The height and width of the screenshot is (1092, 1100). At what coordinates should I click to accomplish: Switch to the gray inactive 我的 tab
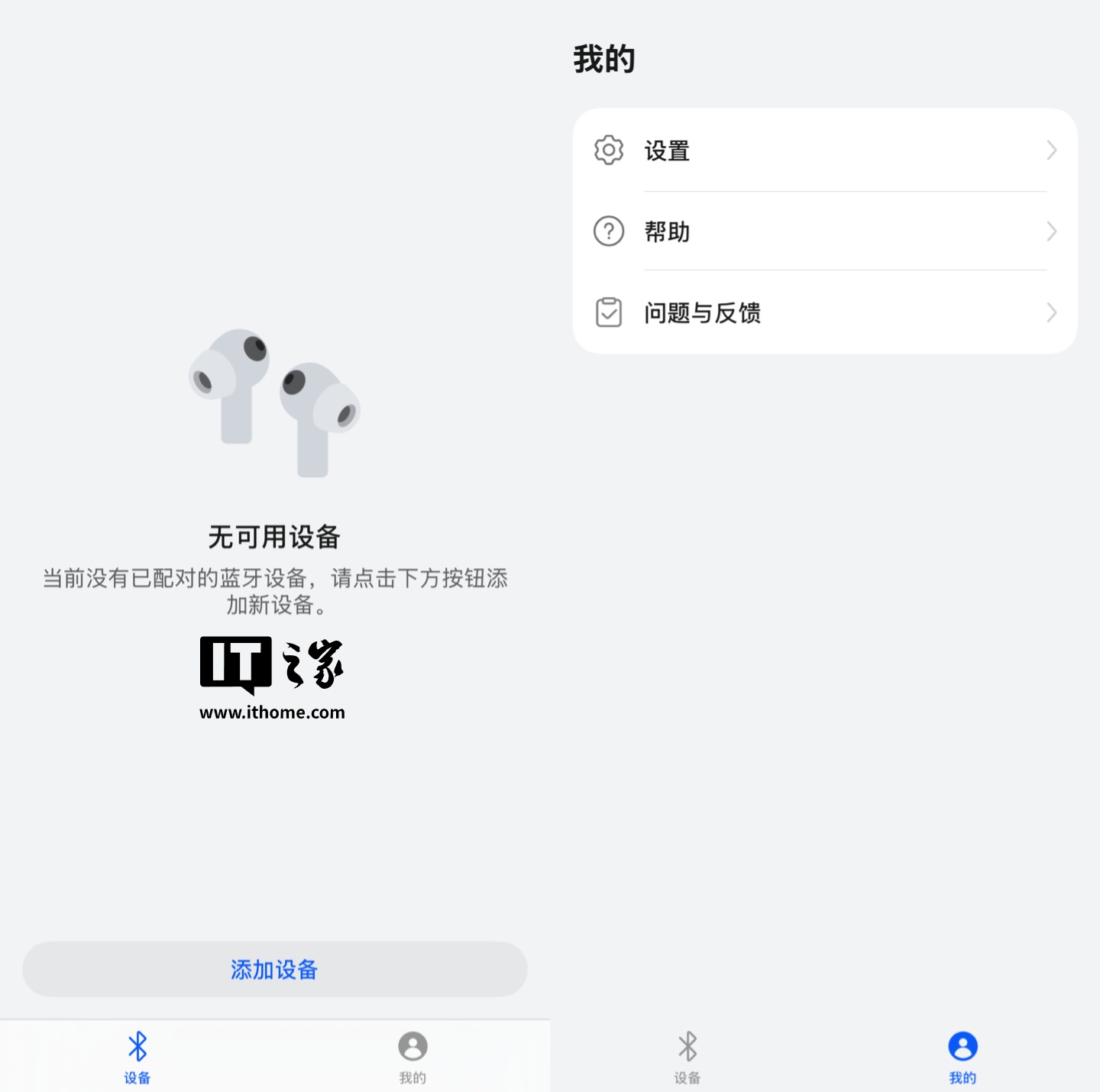coord(412,1056)
